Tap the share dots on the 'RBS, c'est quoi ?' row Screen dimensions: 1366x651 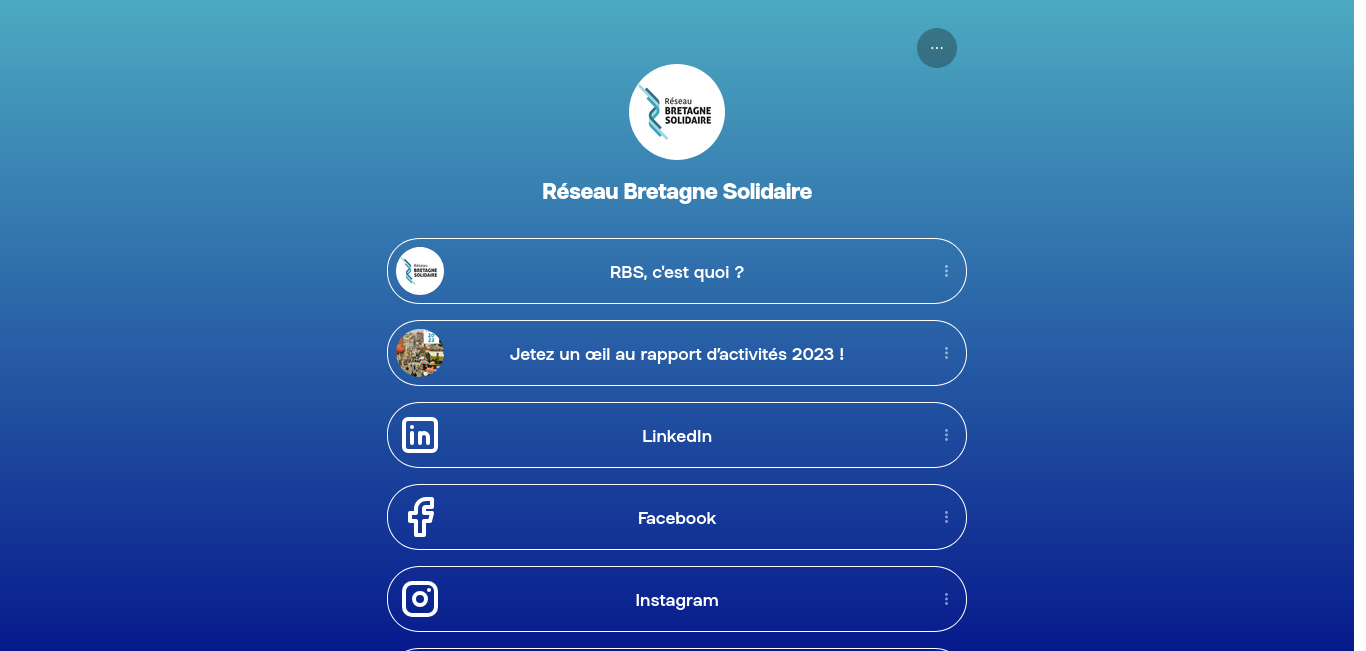[946, 271]
